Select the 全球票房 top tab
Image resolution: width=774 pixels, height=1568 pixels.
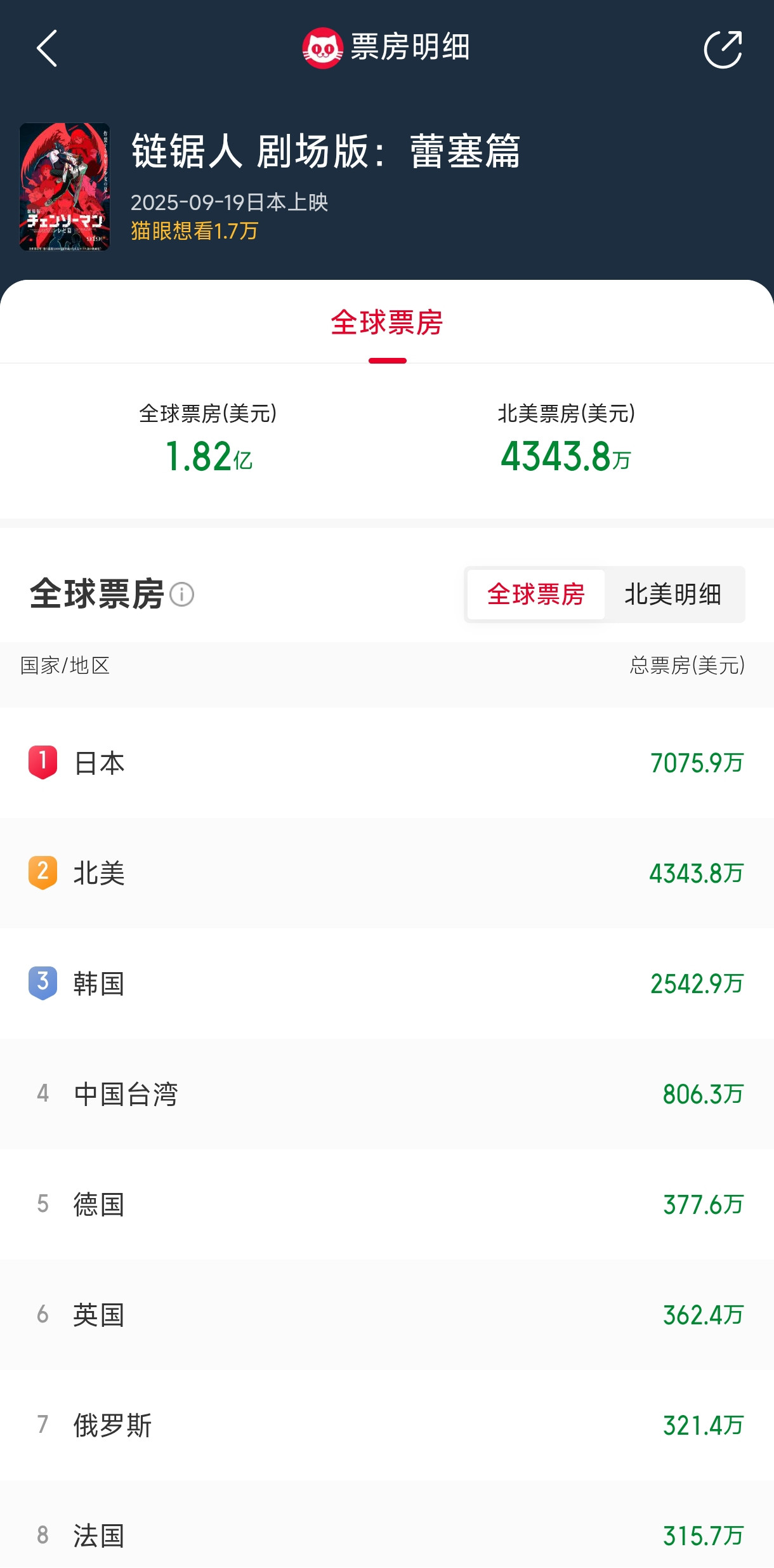coord(387,323)
